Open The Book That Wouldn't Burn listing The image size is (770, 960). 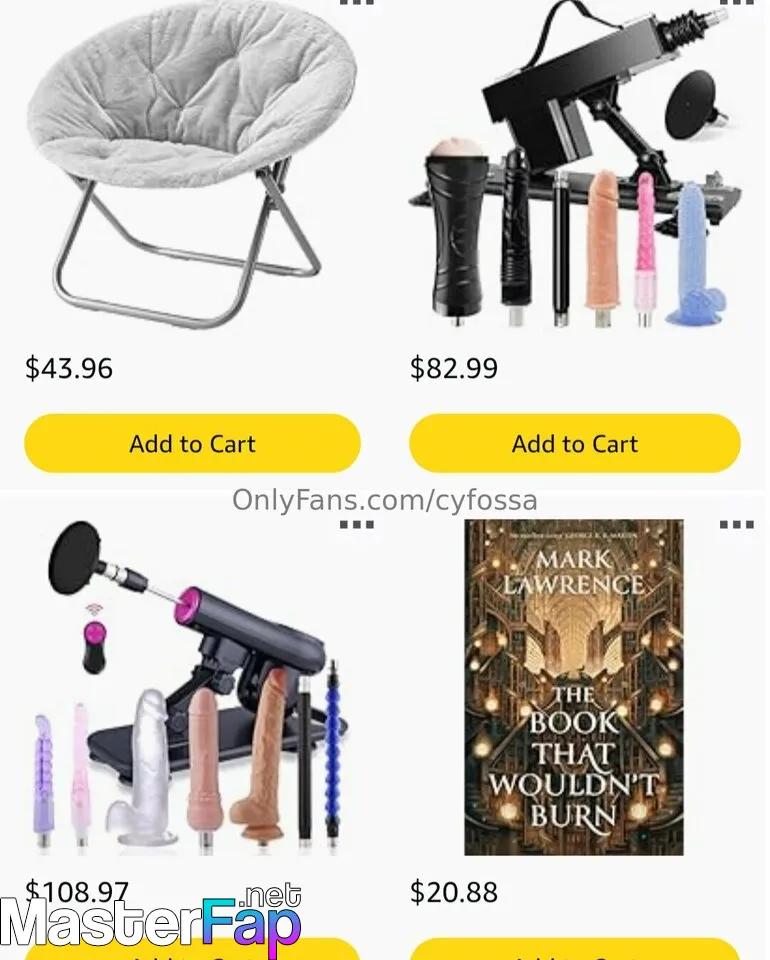tap(574, 688)
